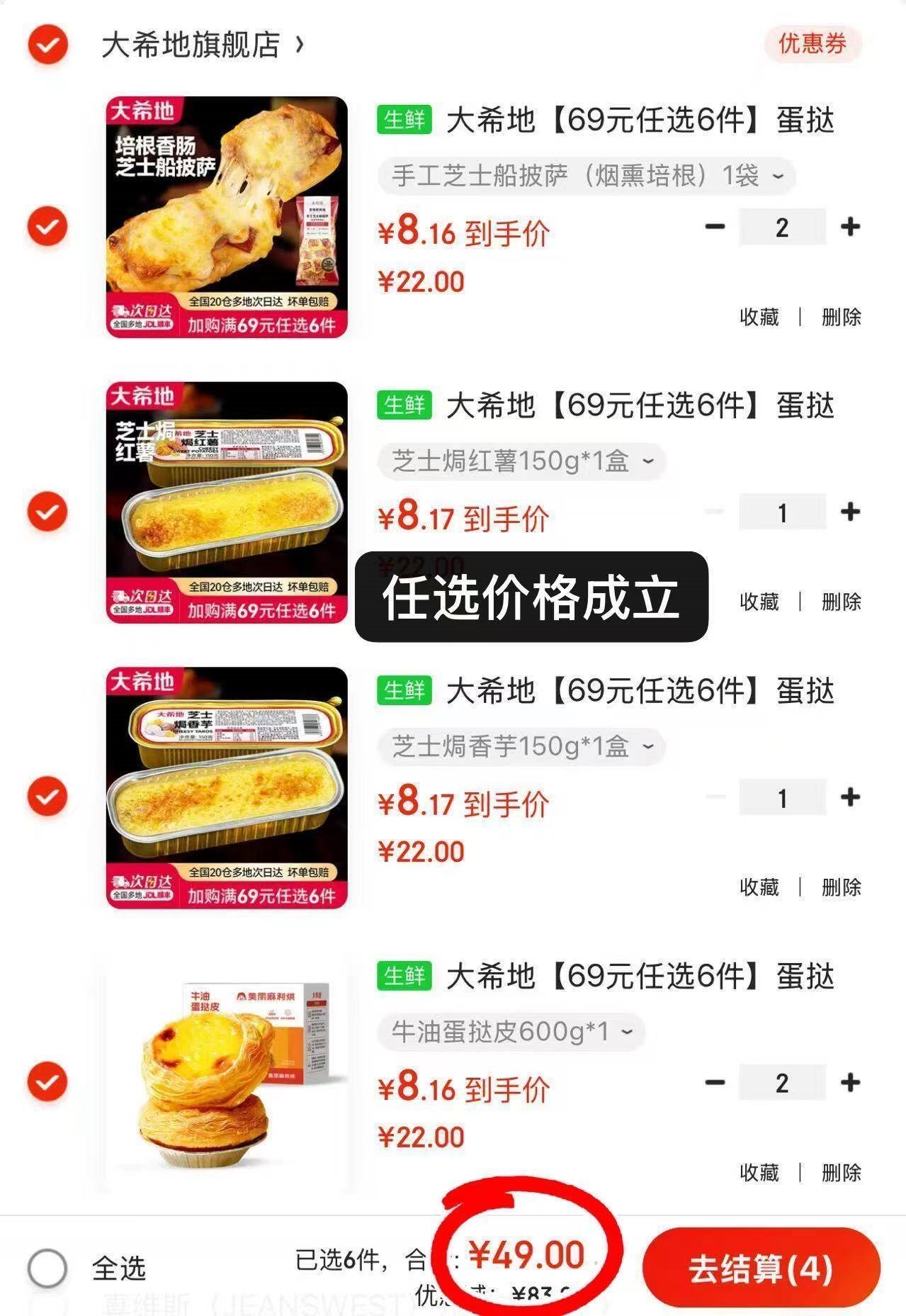Viewport: 906px width, 1316px height.
Task: Toggle the 全选 select-all option
Action: tap(47, 1268)
